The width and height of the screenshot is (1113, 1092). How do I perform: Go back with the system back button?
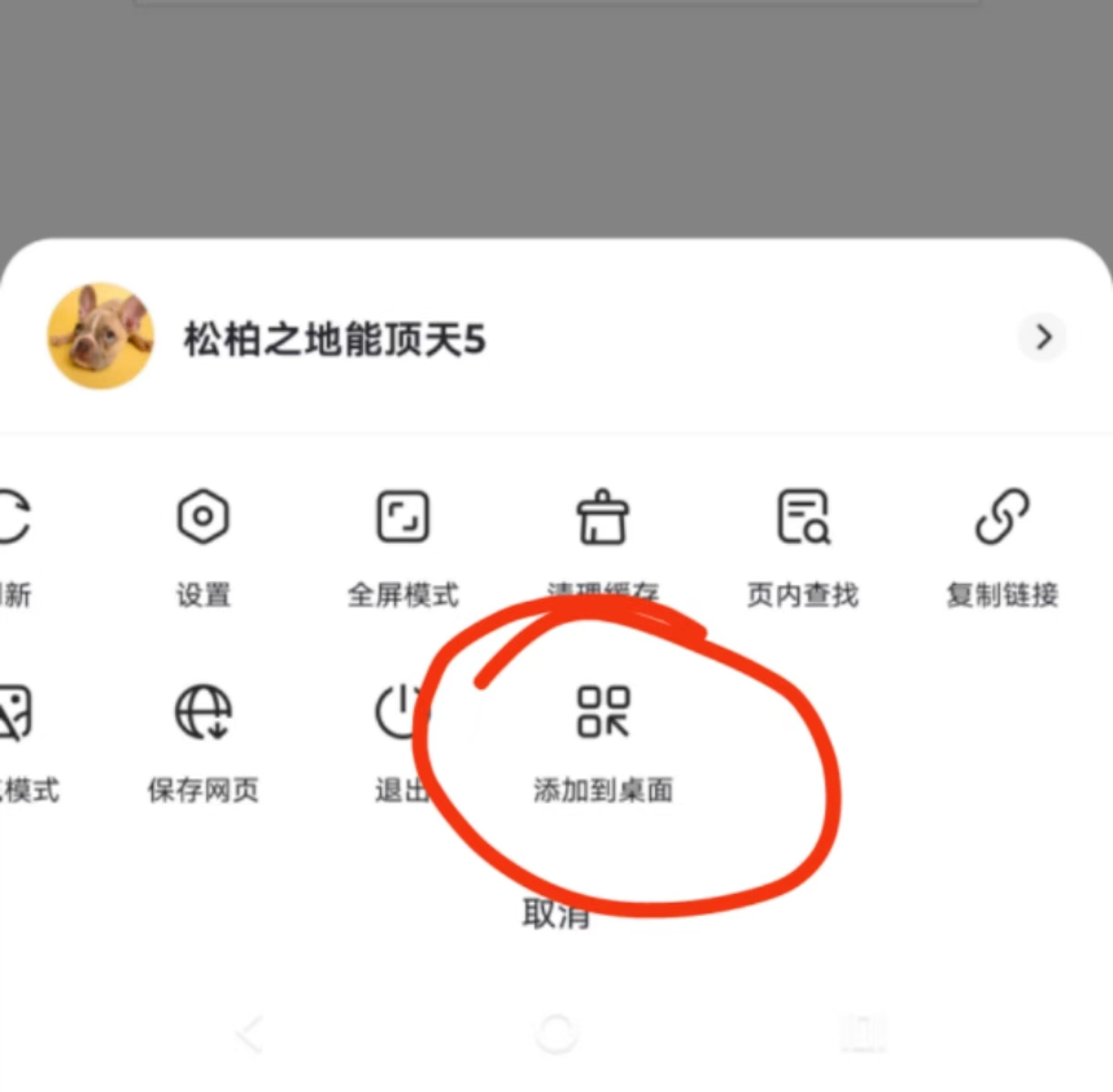(250, 1035)
